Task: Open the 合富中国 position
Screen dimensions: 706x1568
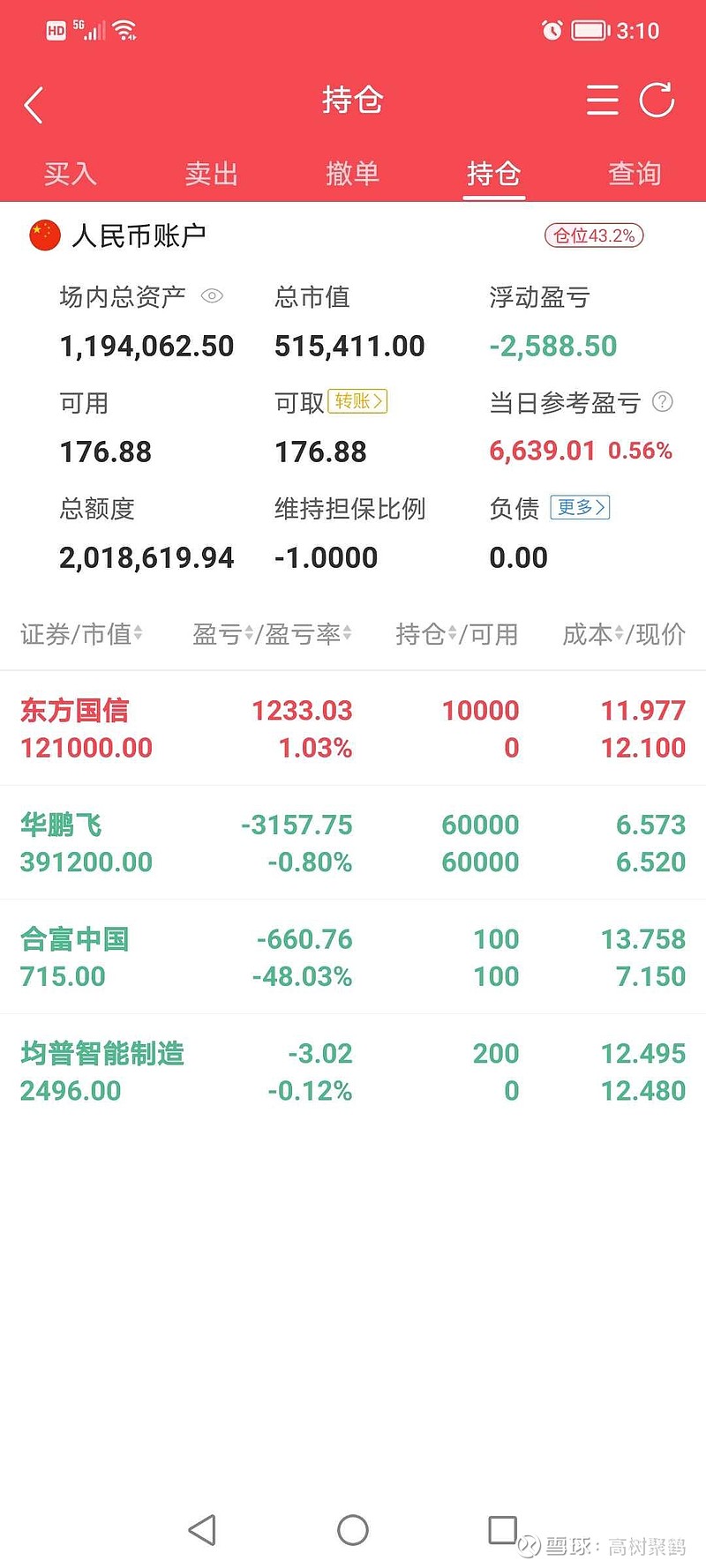Action: [x=353, y=958]
